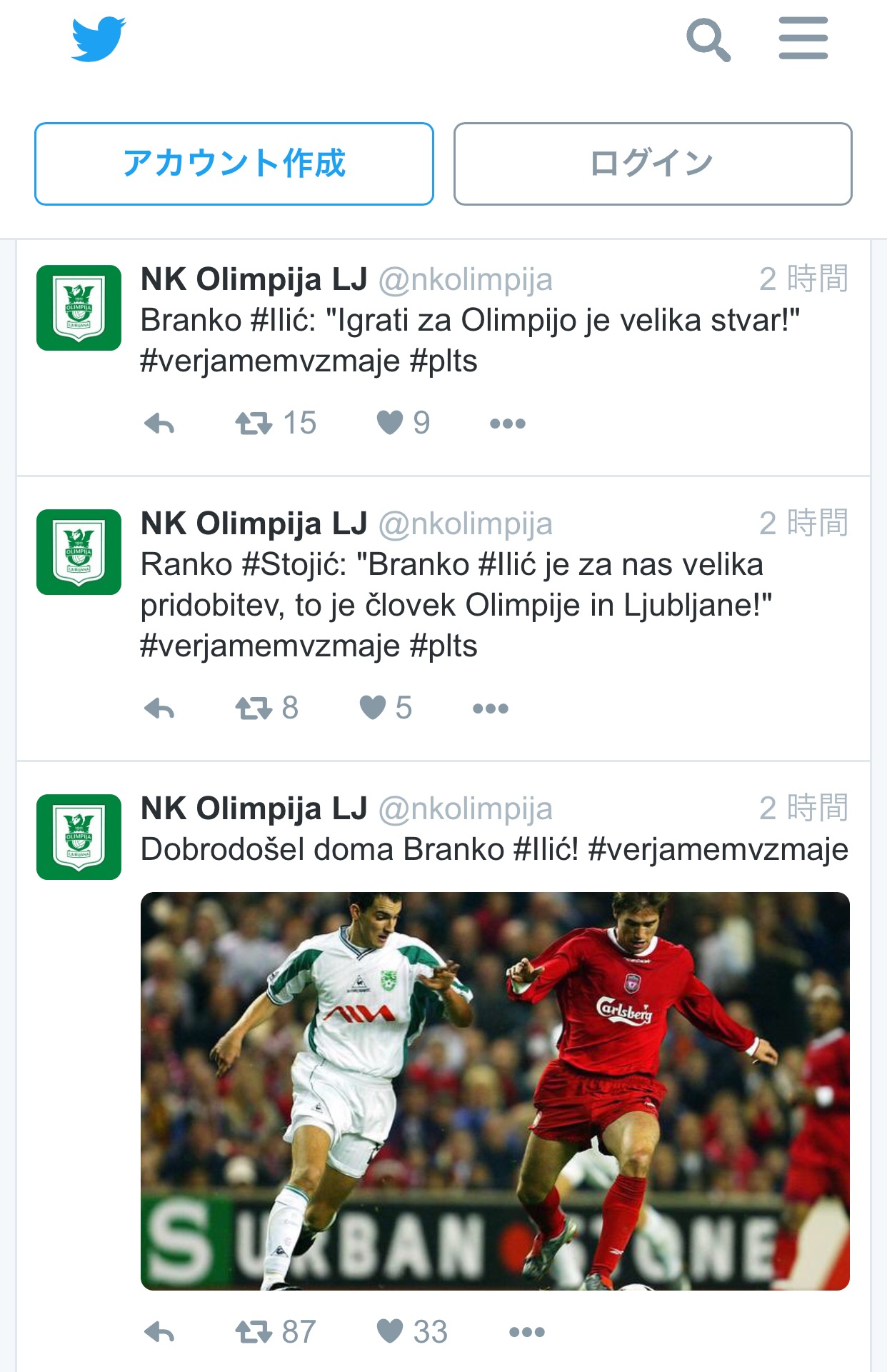Reply to the Ranko #Stojić tweet
The height and width of the screenshot is (1372, 887).
click(159, 708)
